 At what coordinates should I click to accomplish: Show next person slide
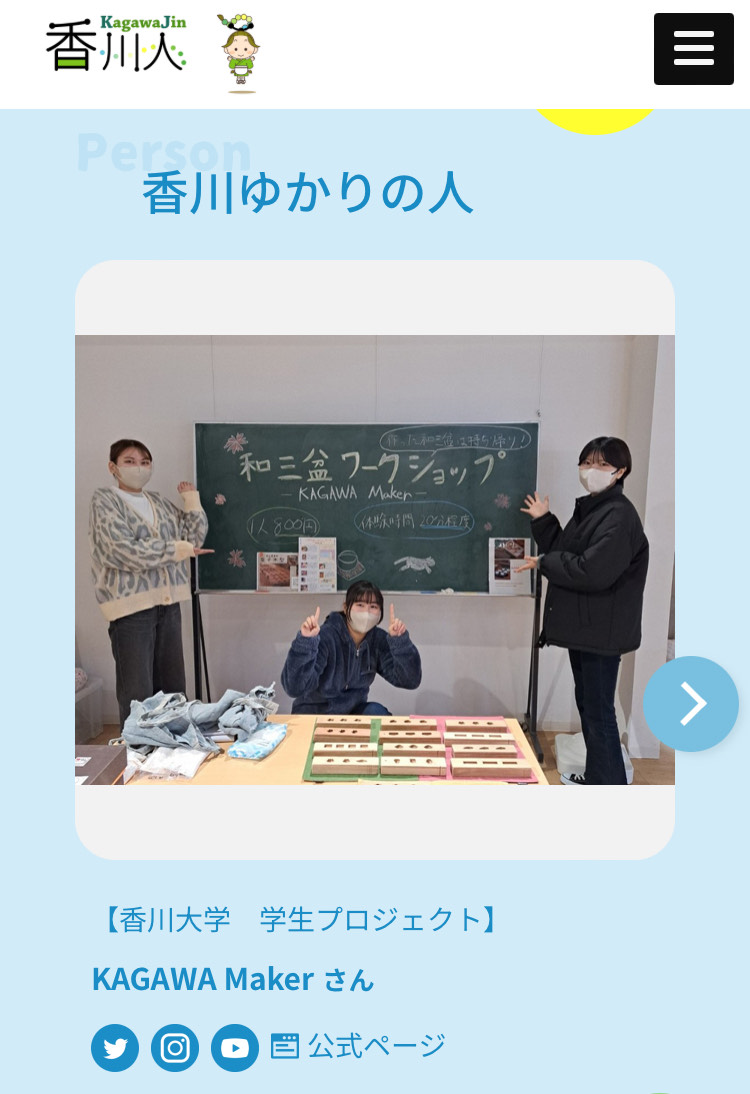pyautogui.click(x=690, y=704)
